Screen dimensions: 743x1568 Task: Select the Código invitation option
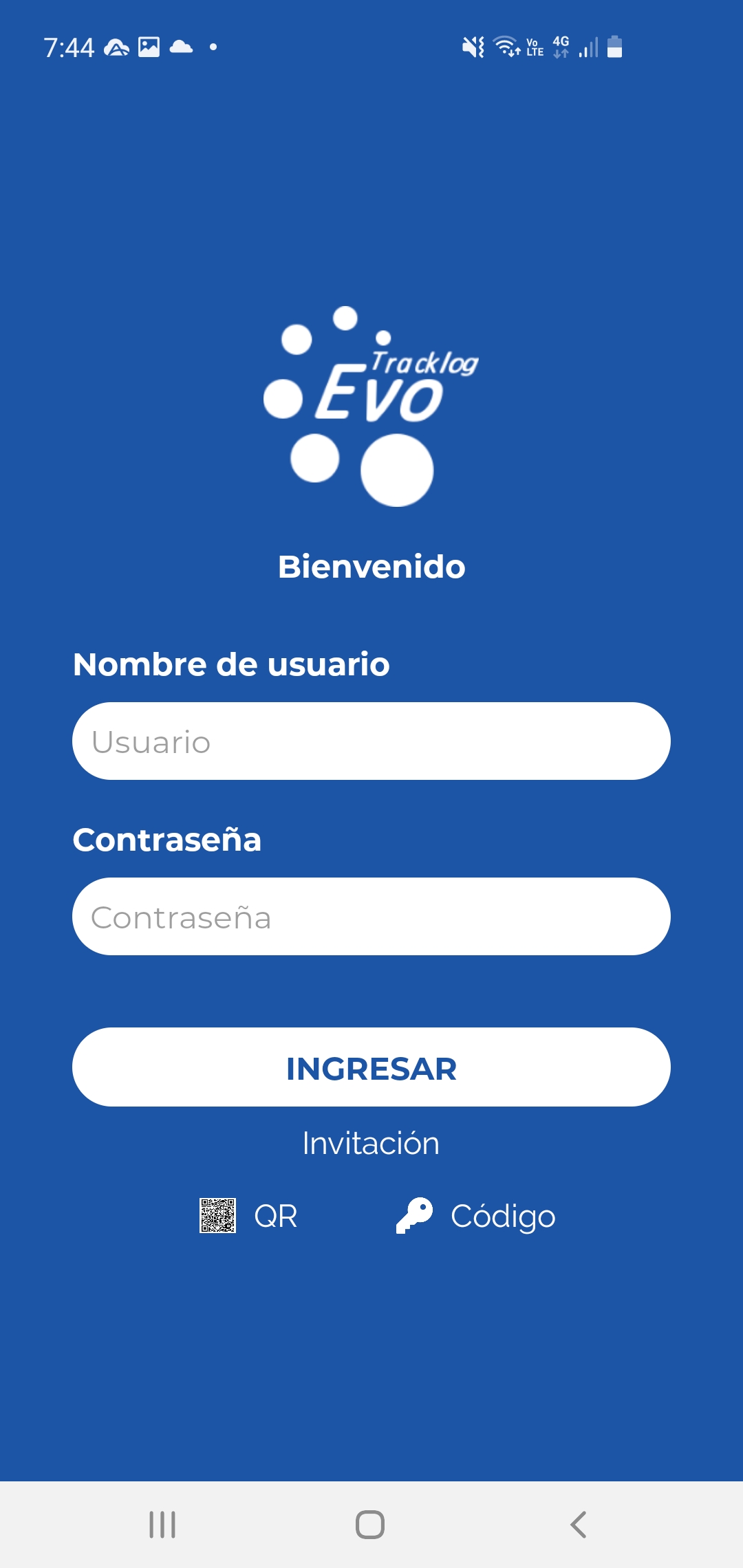click(476, 1216)
